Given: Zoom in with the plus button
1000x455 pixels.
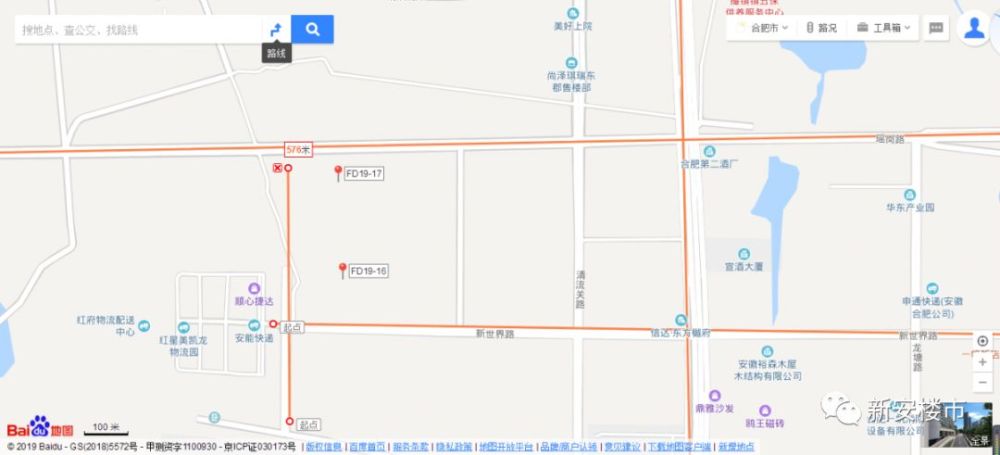Looking at the screenshot, I should [x=982, y=362].
